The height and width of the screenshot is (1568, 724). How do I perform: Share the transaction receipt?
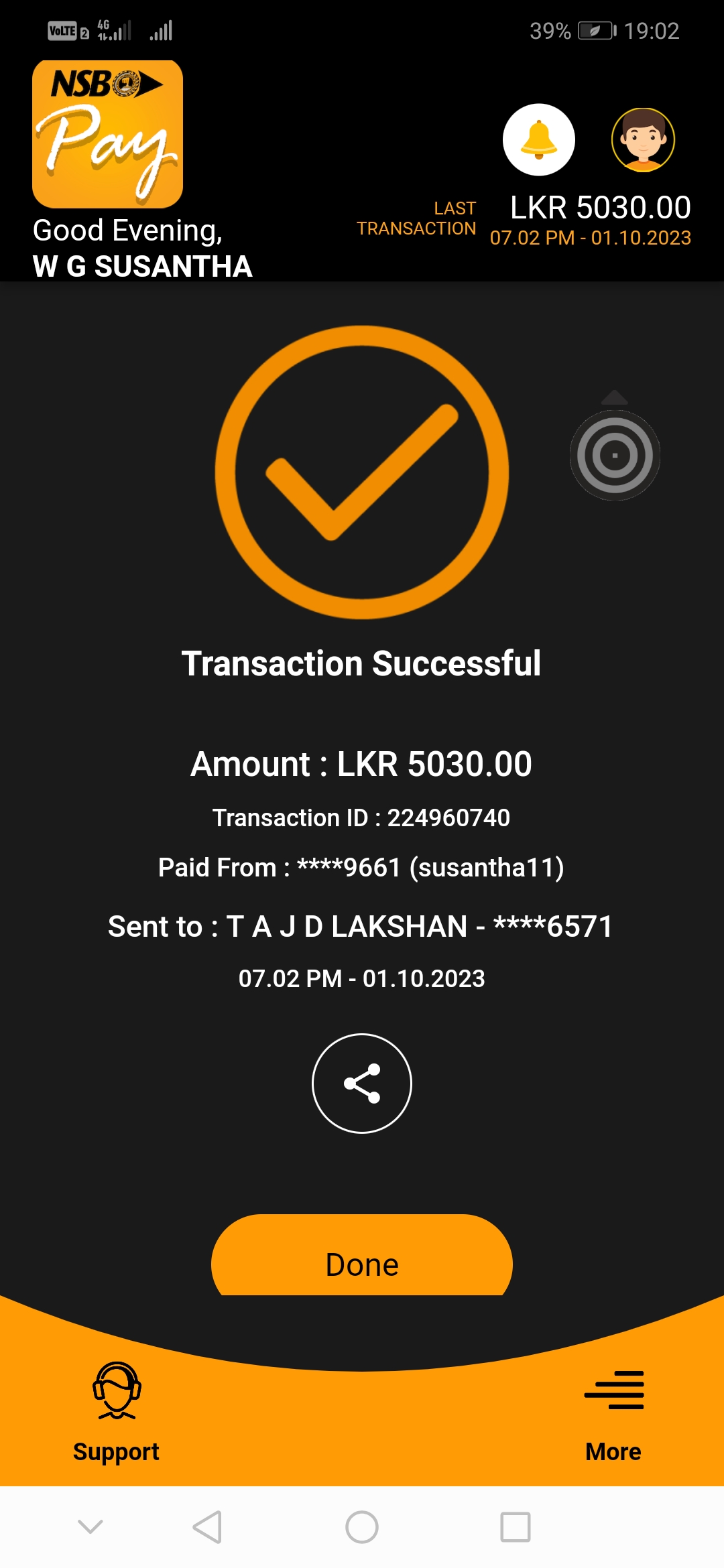[x=362, y=1084]
